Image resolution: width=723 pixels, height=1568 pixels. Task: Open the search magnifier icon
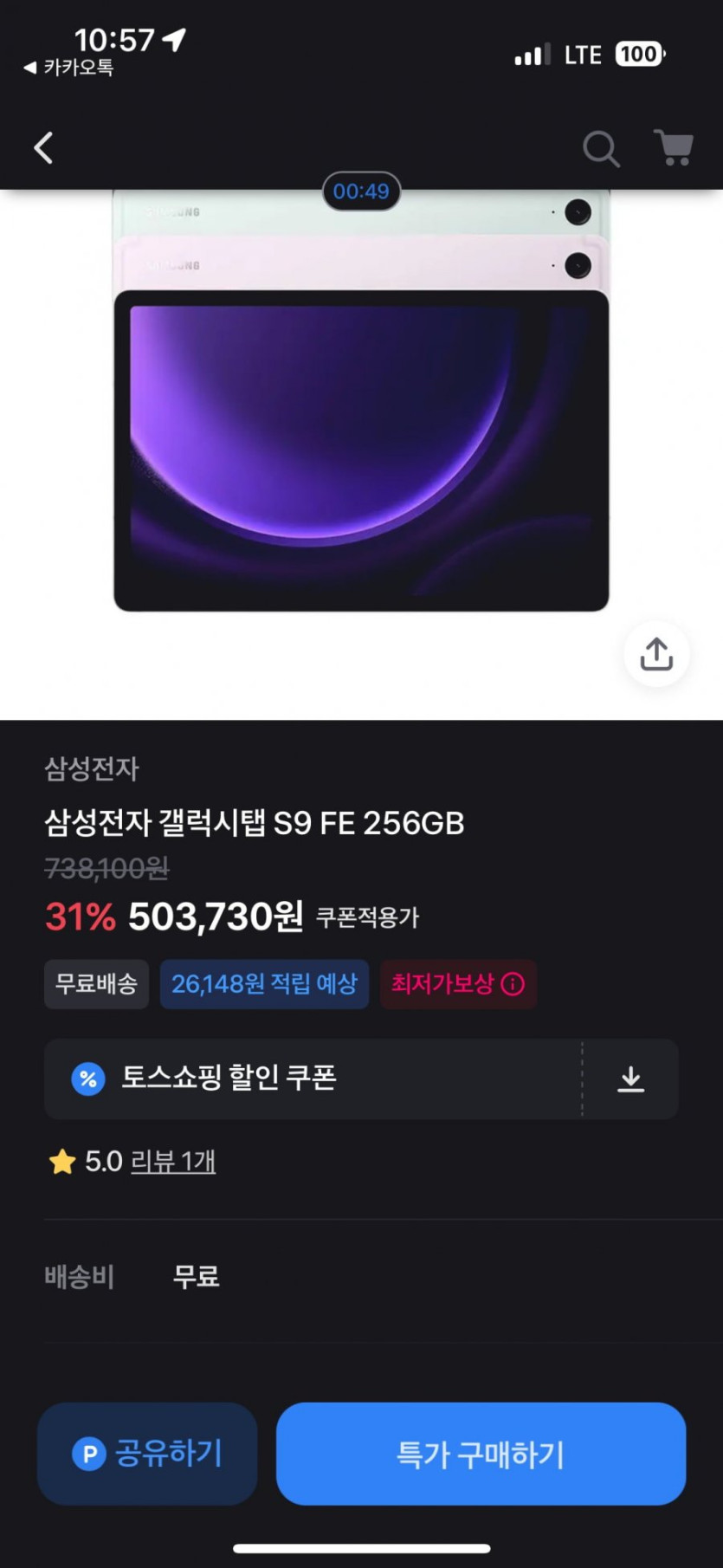tap(600, 149)
